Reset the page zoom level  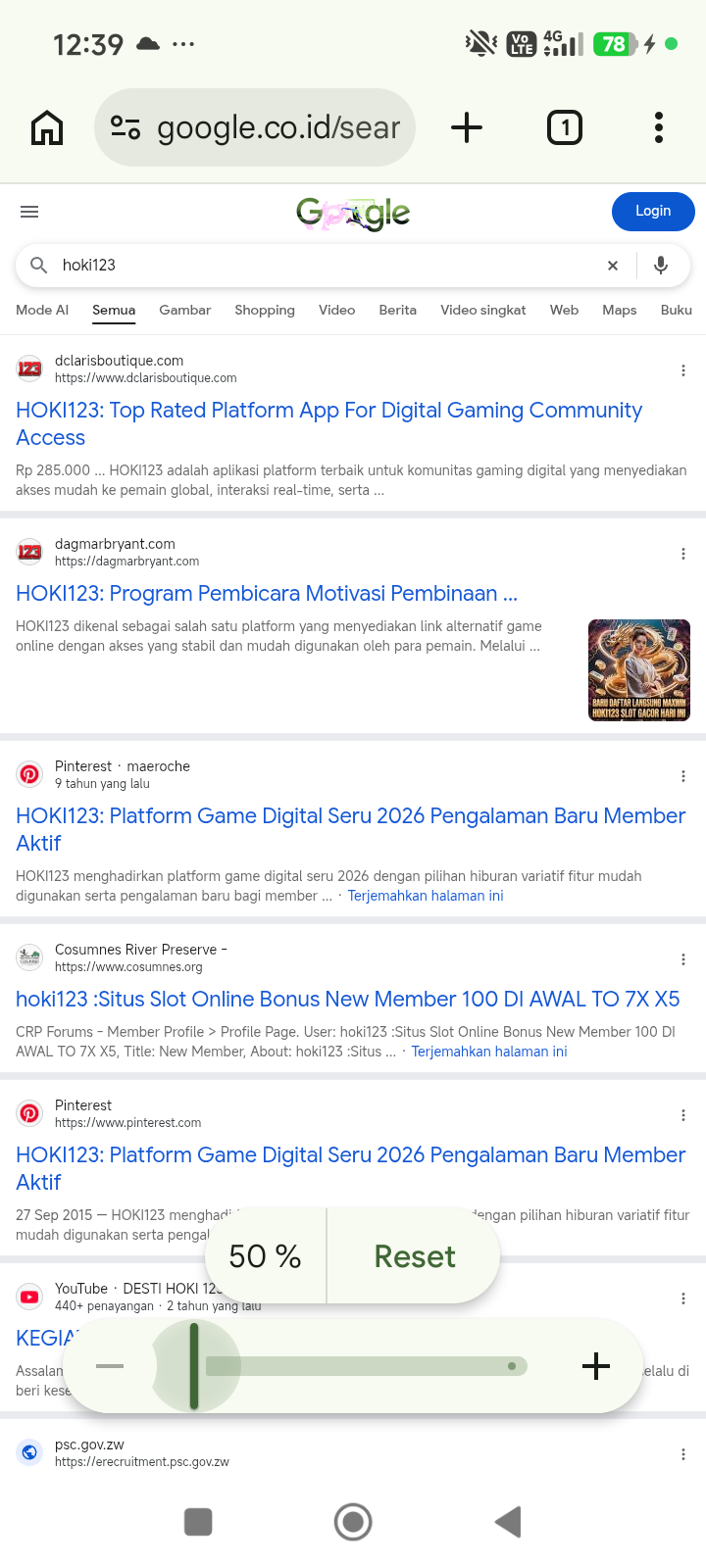[x=415, y=1256]
